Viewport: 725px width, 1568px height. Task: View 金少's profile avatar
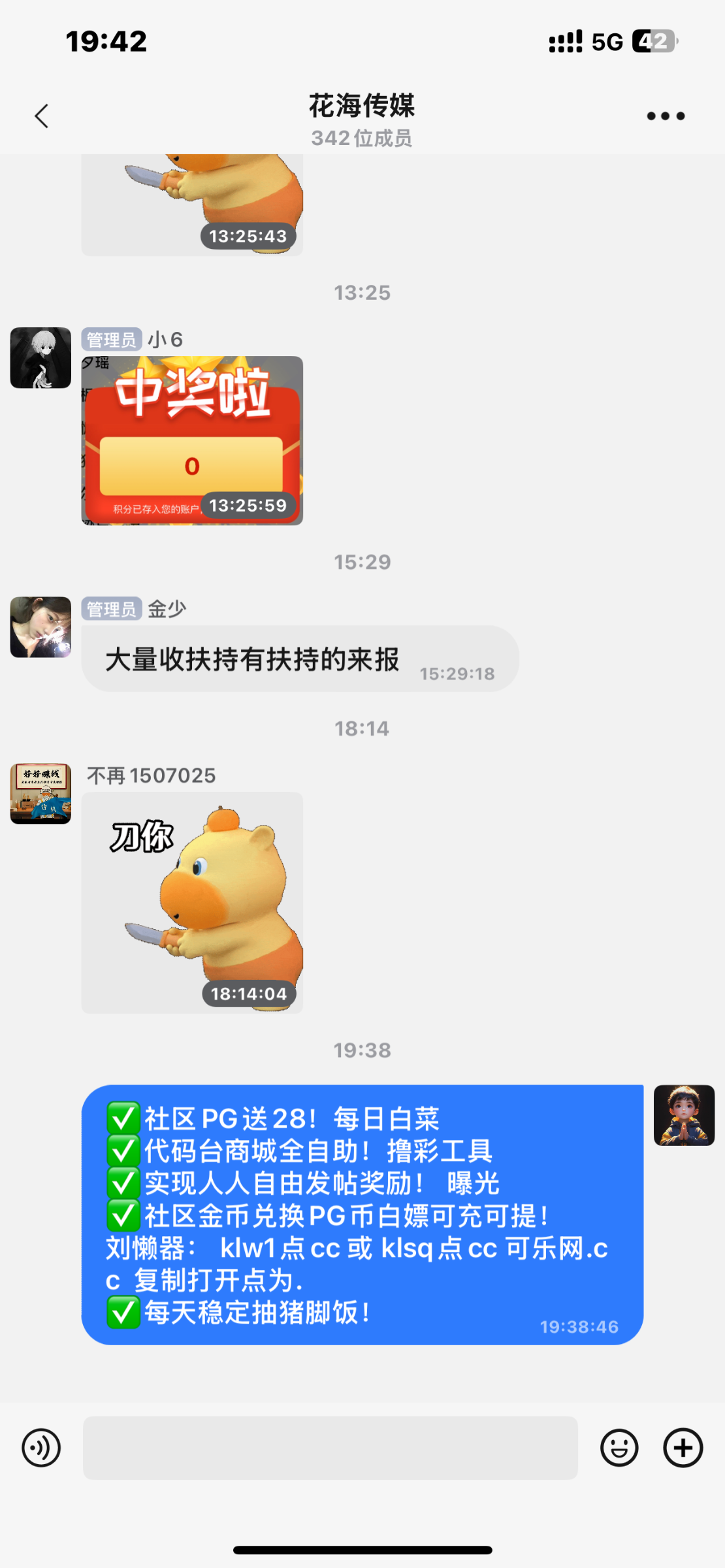40,627
